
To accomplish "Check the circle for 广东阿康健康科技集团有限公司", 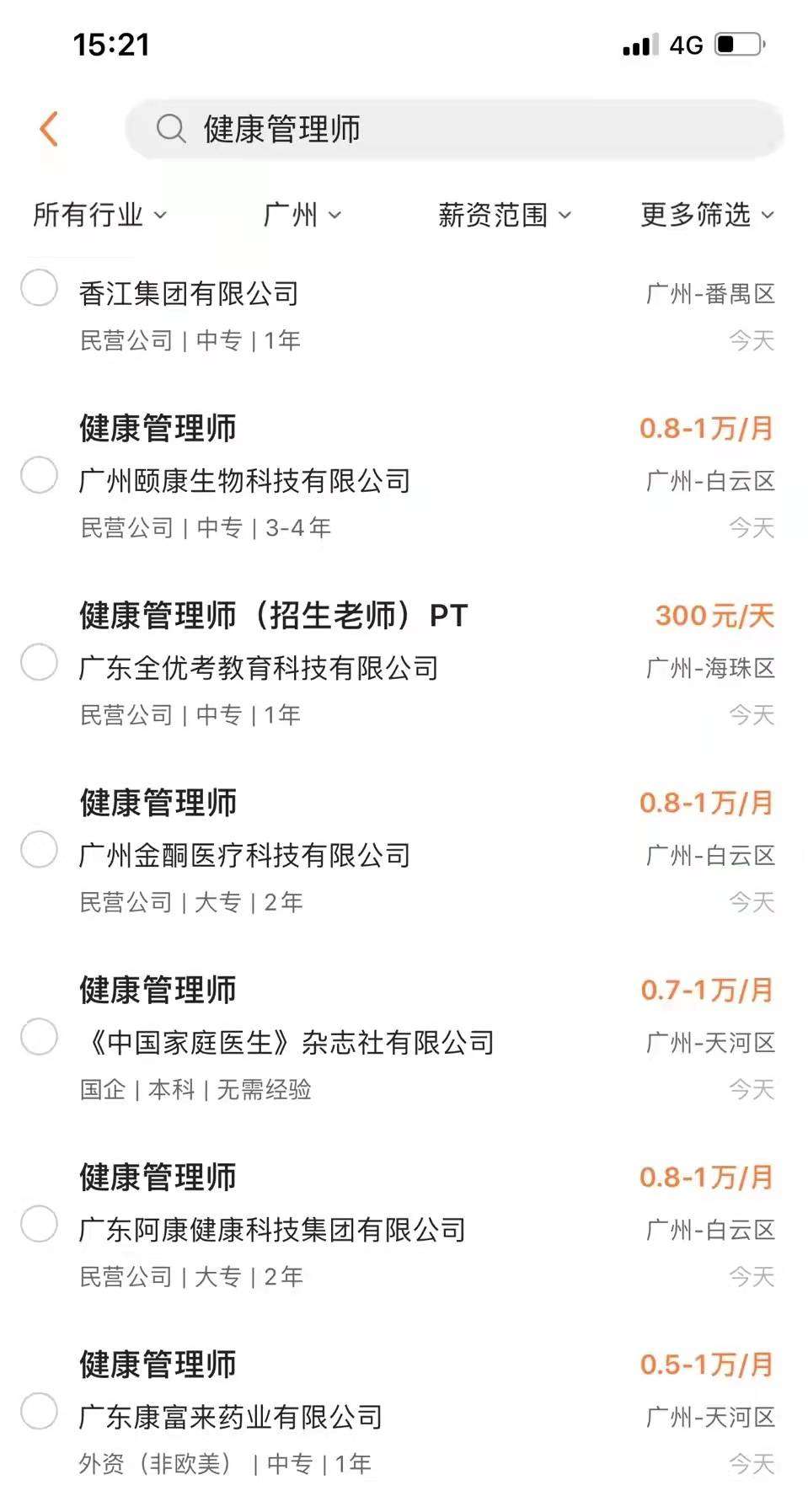I will 39,1224.
